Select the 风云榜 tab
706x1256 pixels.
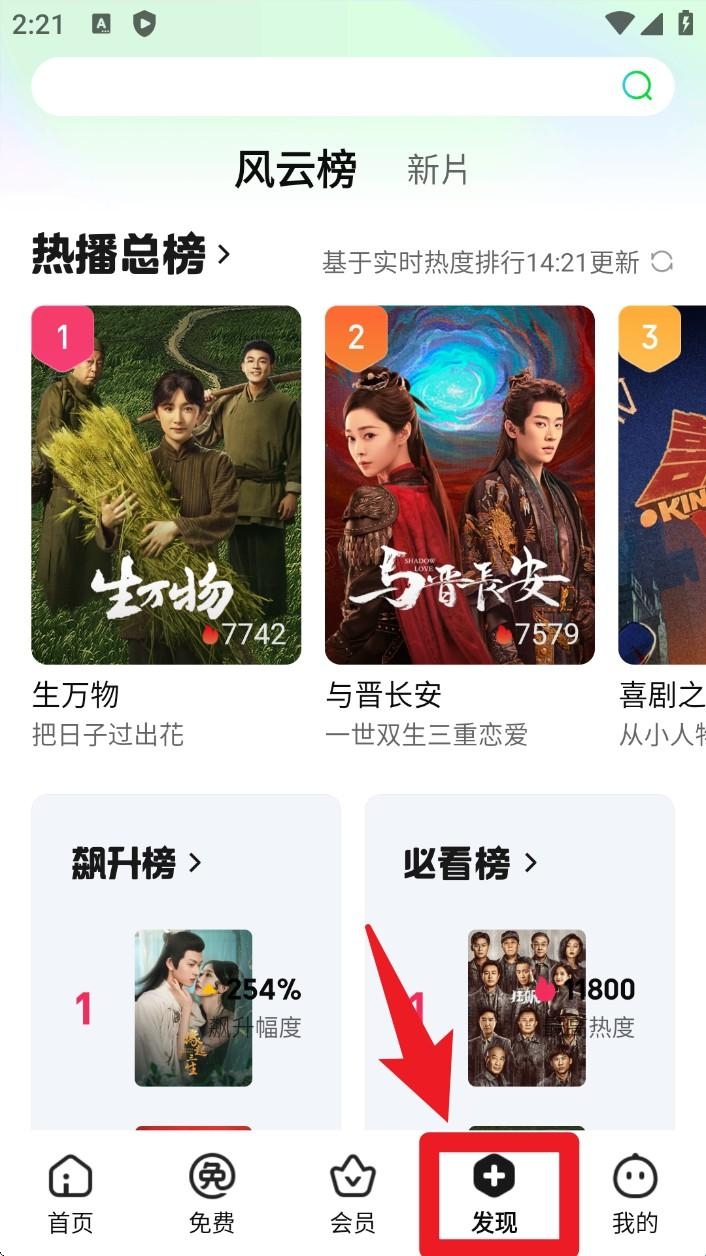point(295,170)
